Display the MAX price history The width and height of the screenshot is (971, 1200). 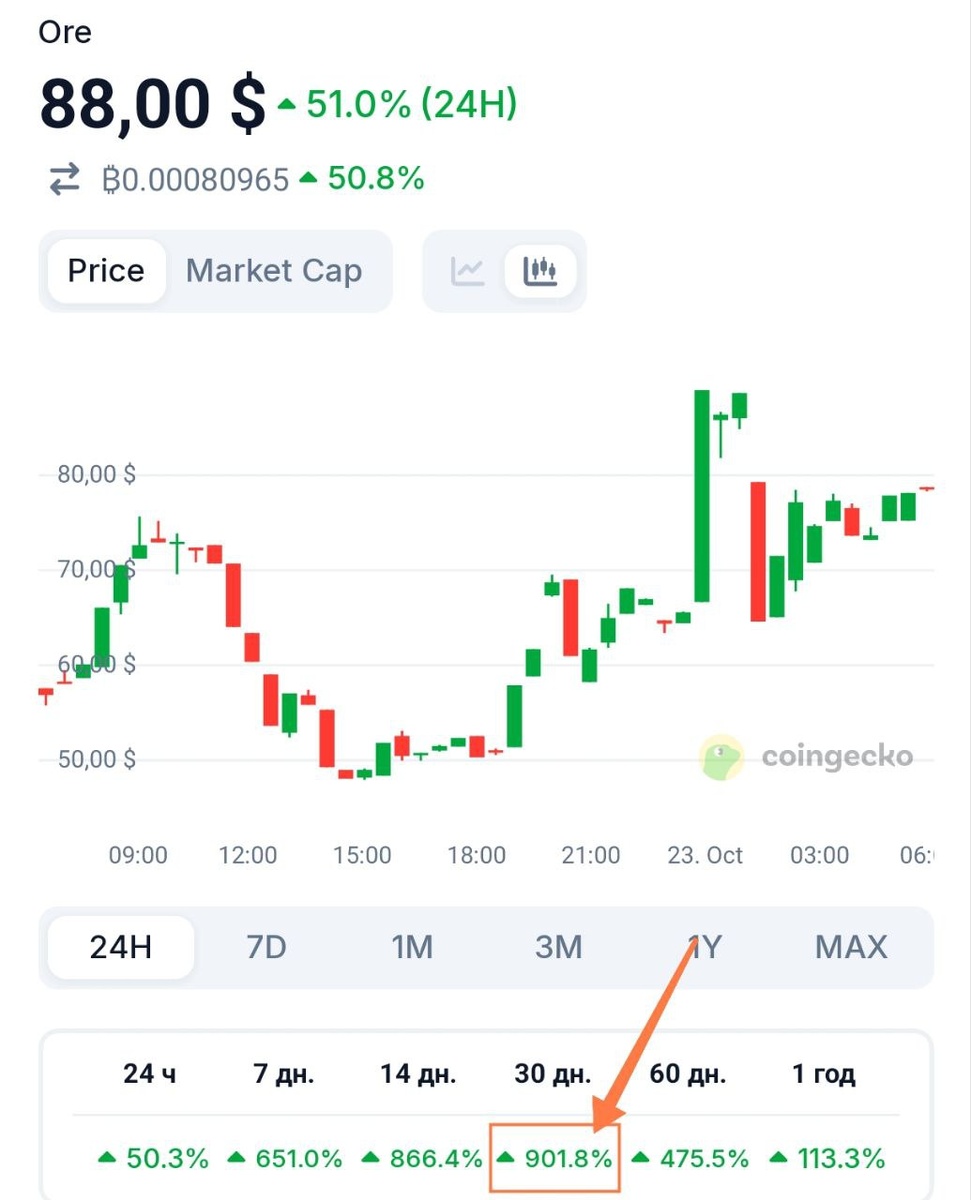[851, 947]
